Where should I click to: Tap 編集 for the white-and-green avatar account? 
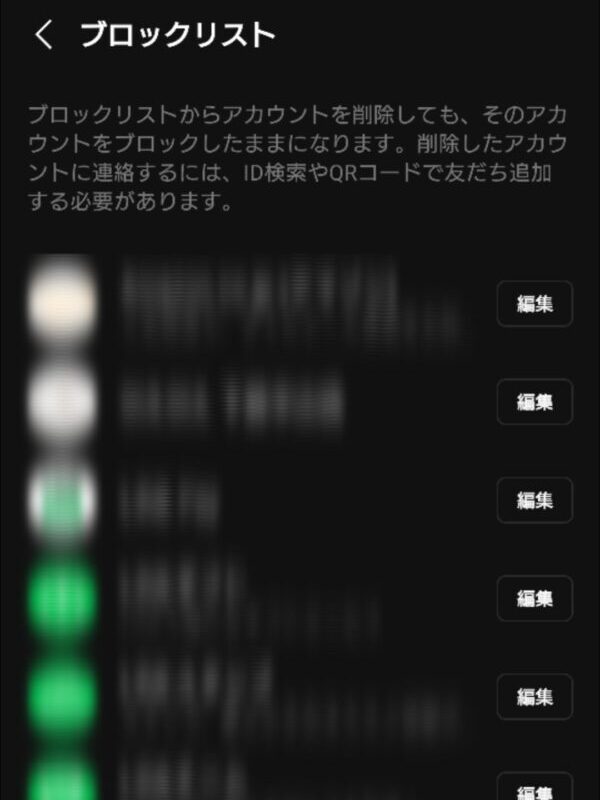(534, 500)
